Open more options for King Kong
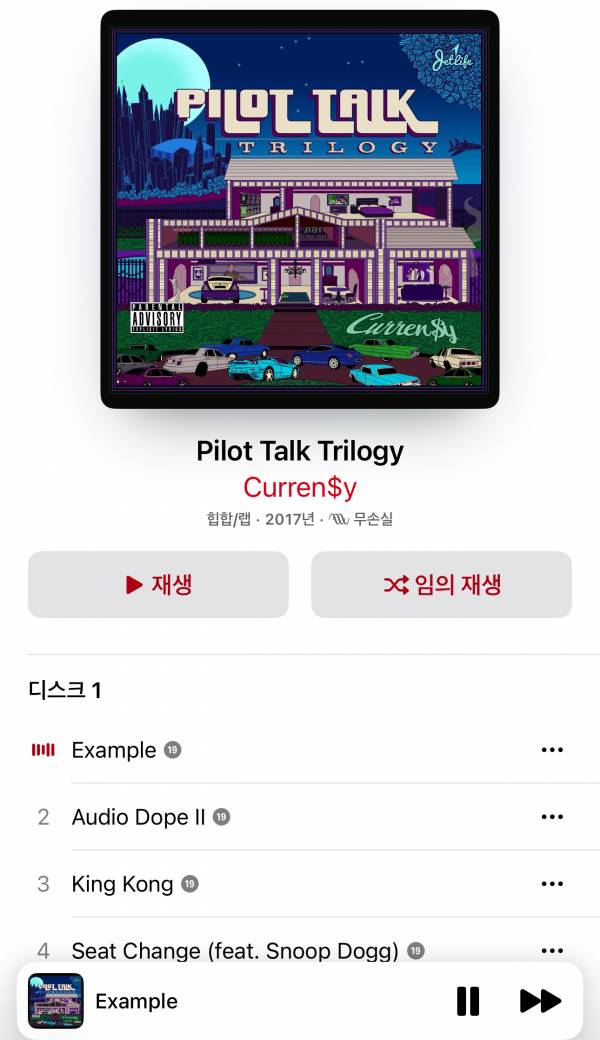 (x=552, y=884)
